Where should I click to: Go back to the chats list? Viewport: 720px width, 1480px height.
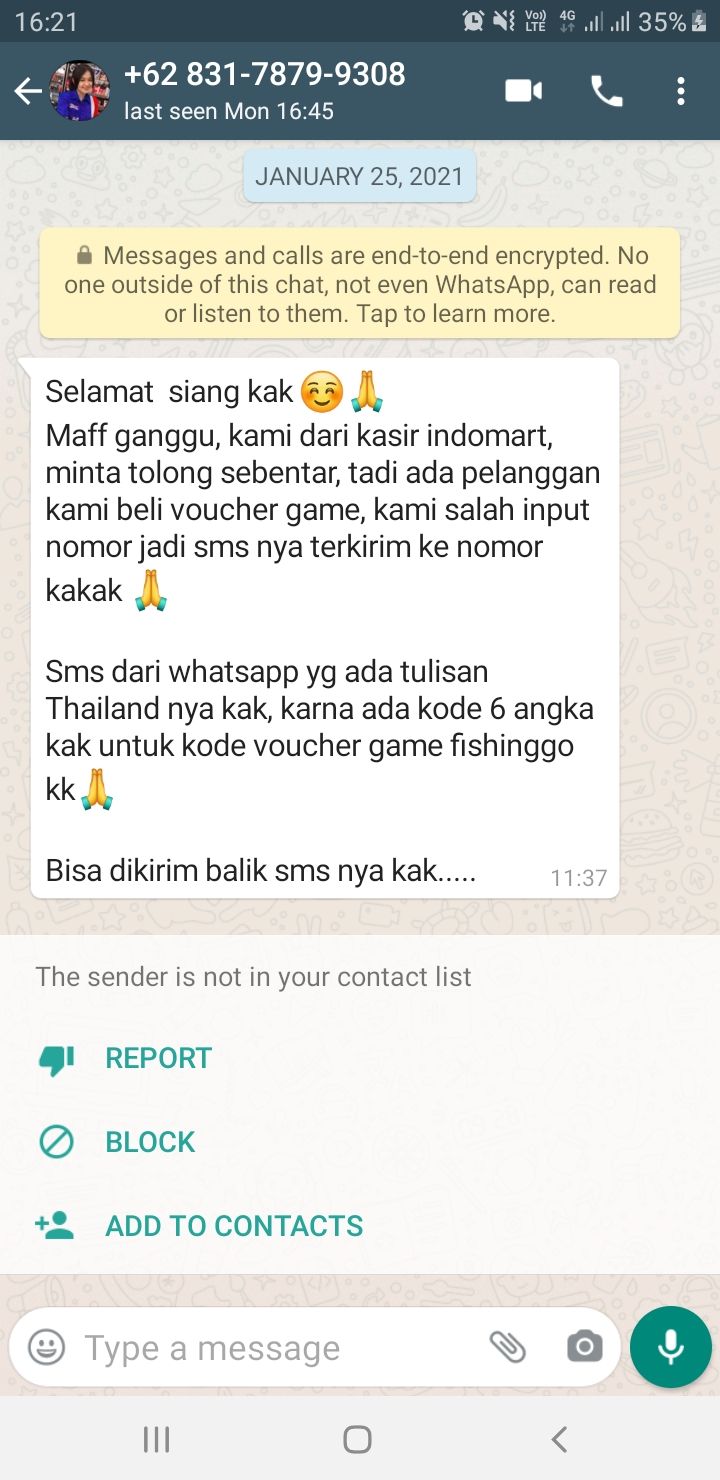click(x=28, y=92)
